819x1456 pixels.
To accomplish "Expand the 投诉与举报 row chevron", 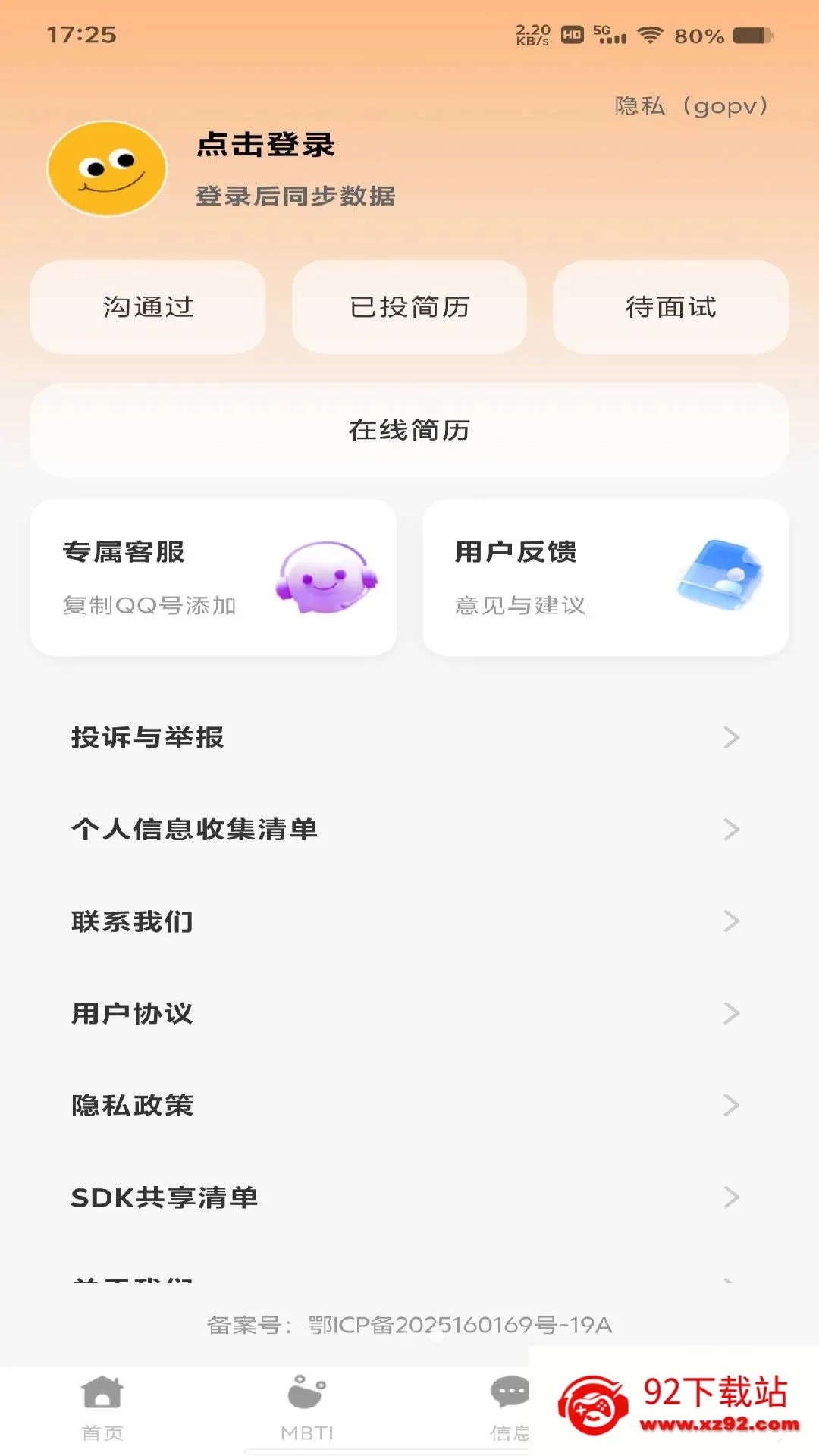I will pyautogui.click(x=730, y=736).
